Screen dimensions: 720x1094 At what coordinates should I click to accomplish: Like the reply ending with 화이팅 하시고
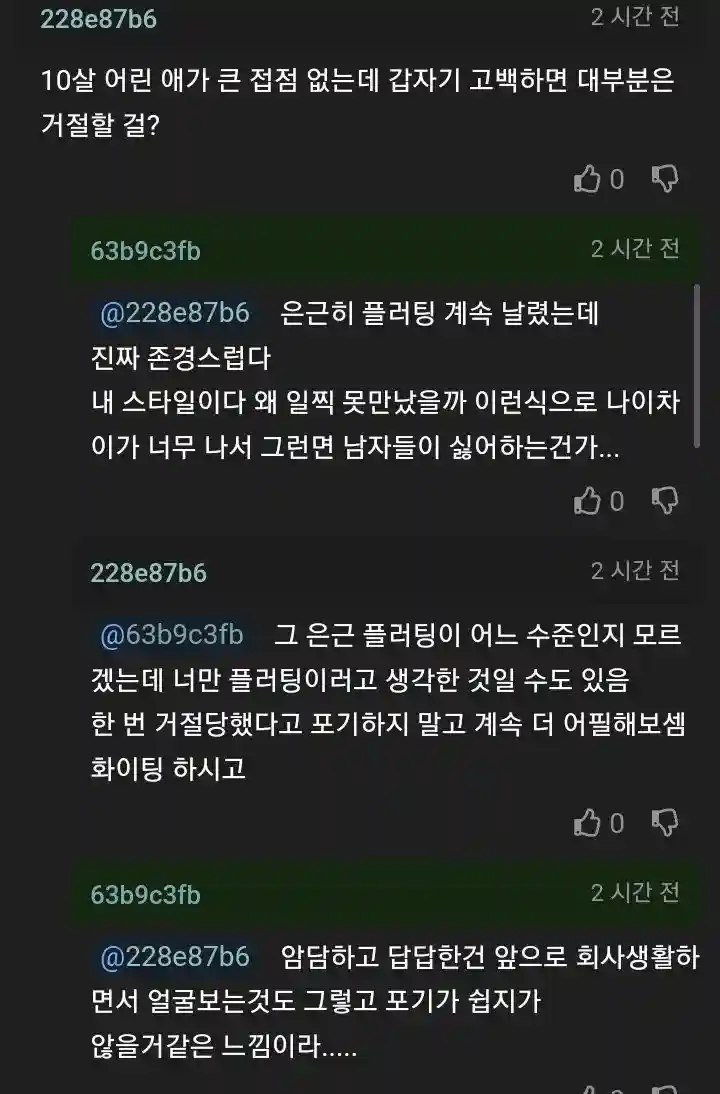[588, 823]
